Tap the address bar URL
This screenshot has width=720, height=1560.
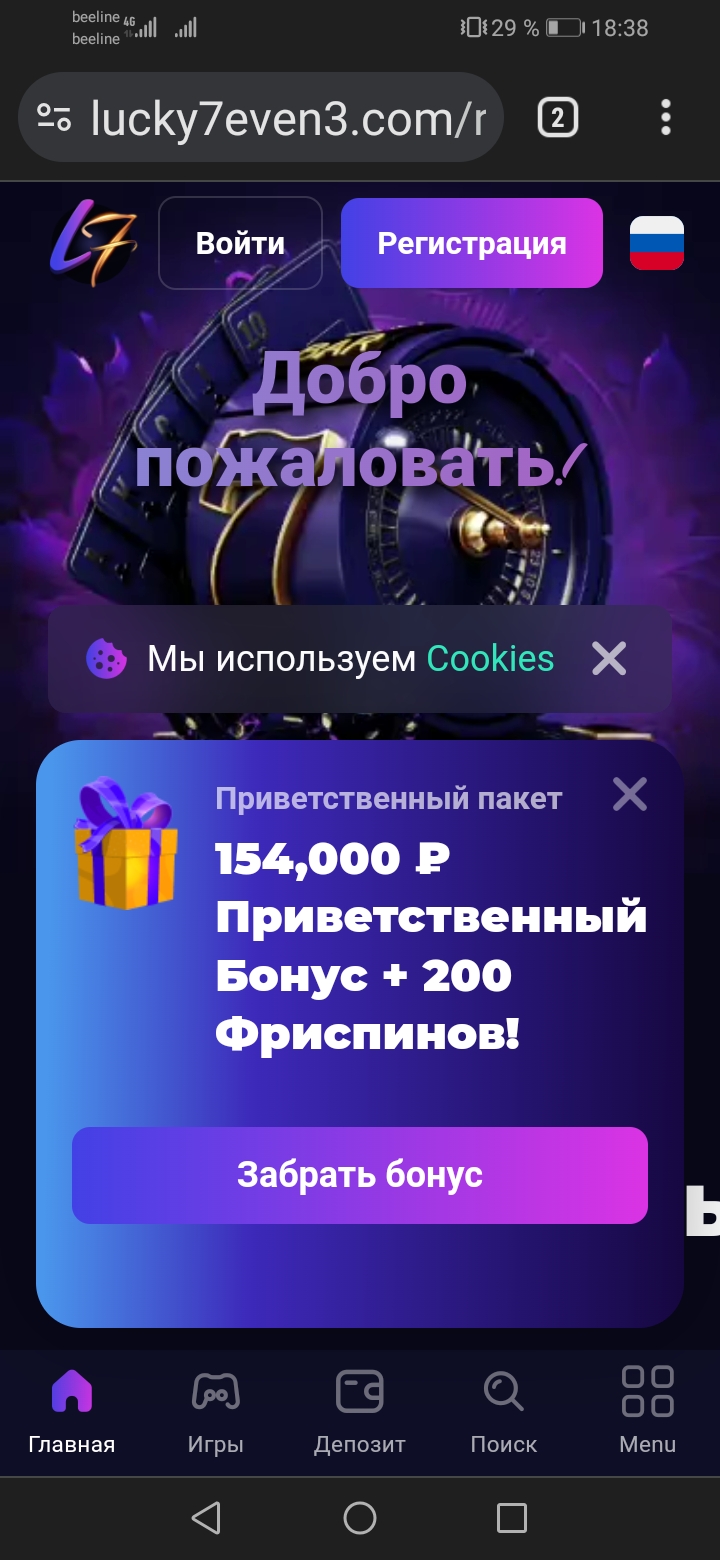pyautogui.click(x=285, y=119)
